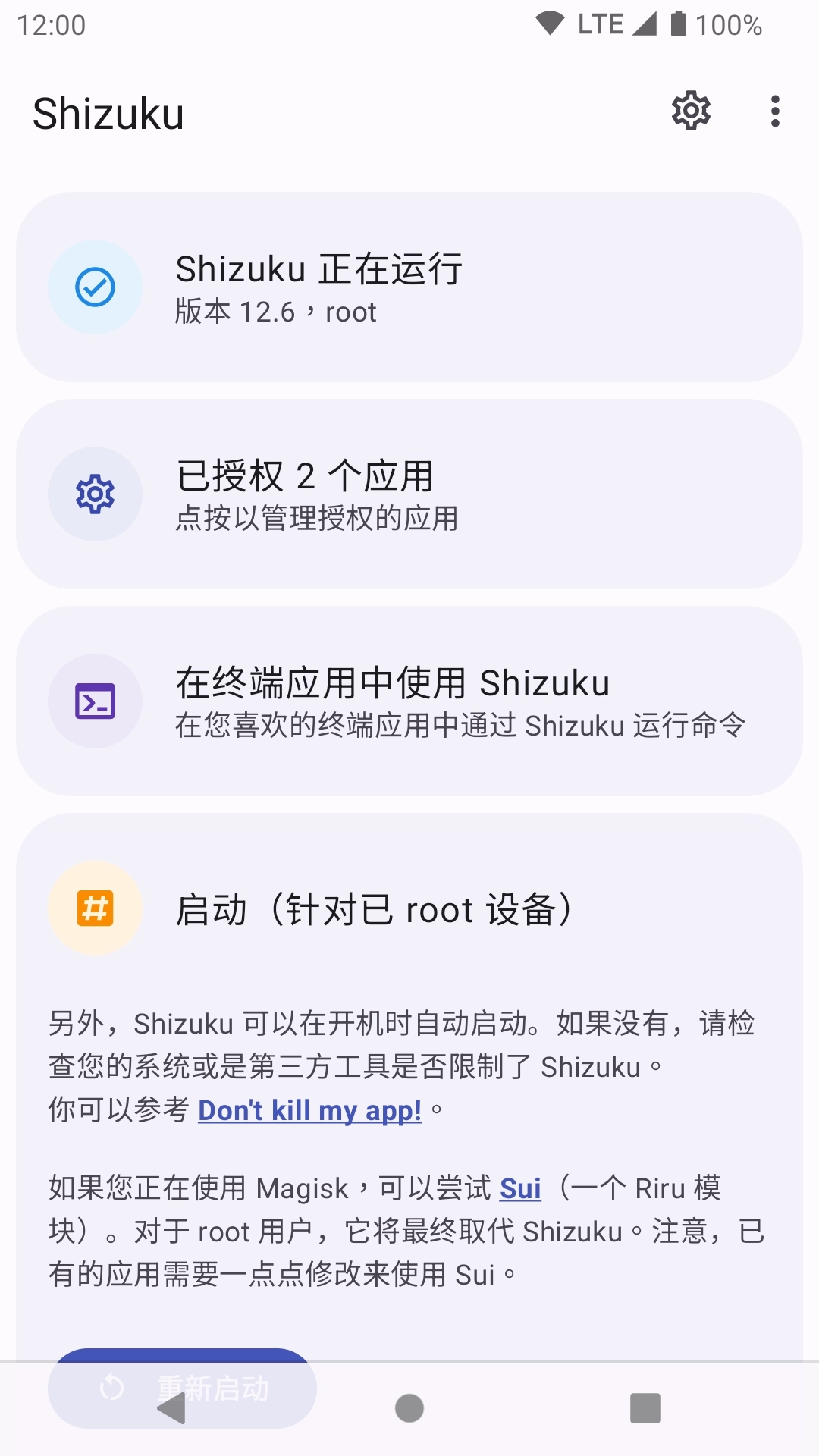Tap the gear icon on the authorized apps card
The height and width of the screenshot is (1456, 819).
tap(95, 494)
